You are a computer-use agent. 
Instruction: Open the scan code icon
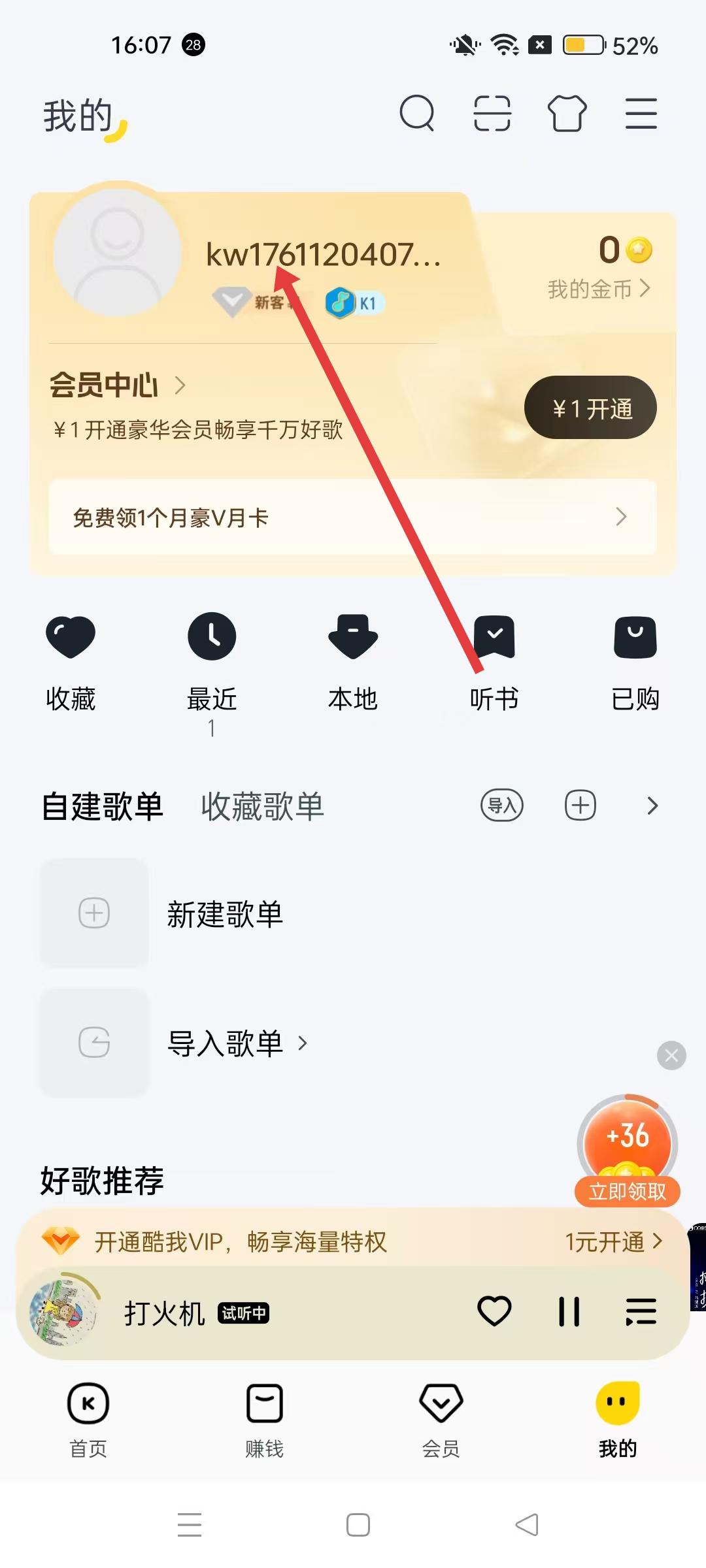coord(492,114)
